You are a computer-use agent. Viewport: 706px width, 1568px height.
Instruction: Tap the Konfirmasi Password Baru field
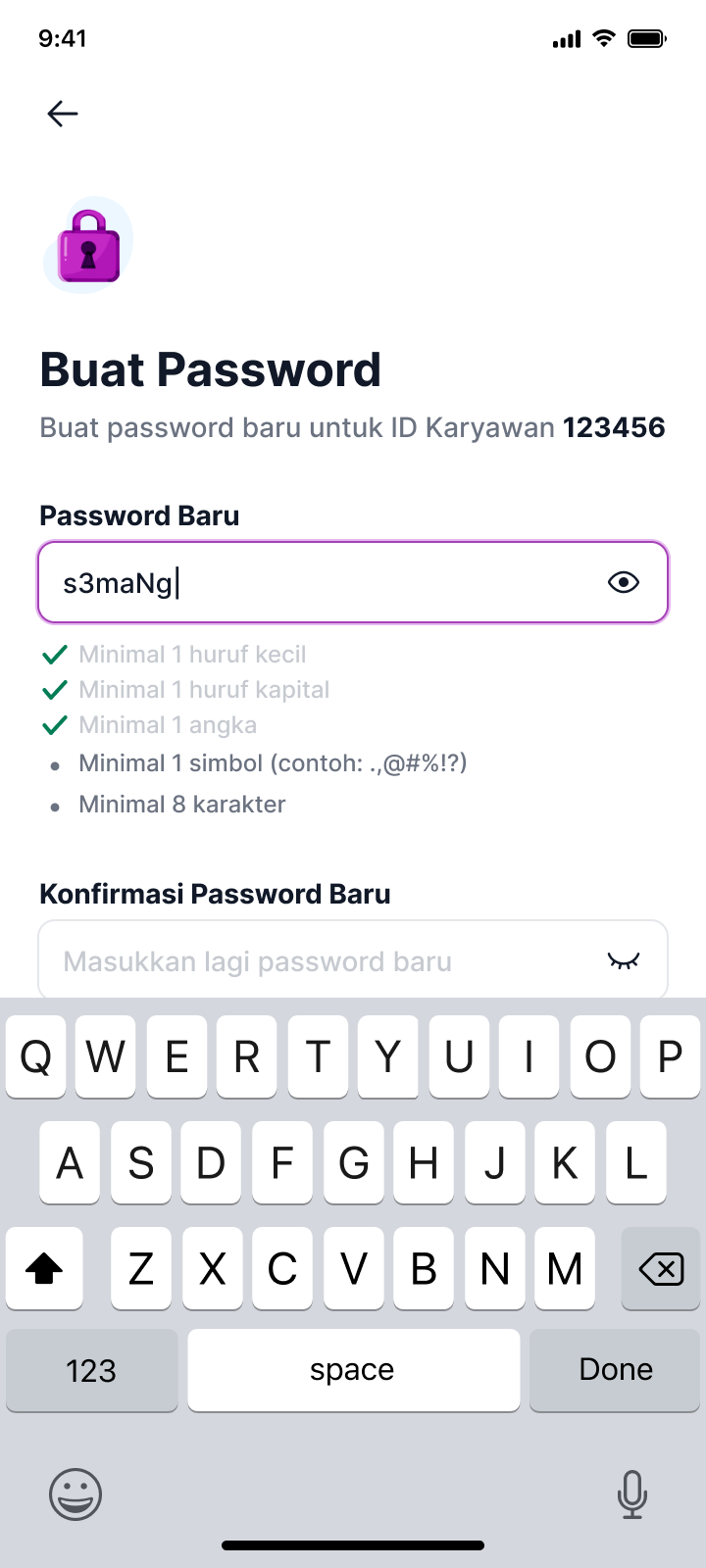tap(353, 959)
